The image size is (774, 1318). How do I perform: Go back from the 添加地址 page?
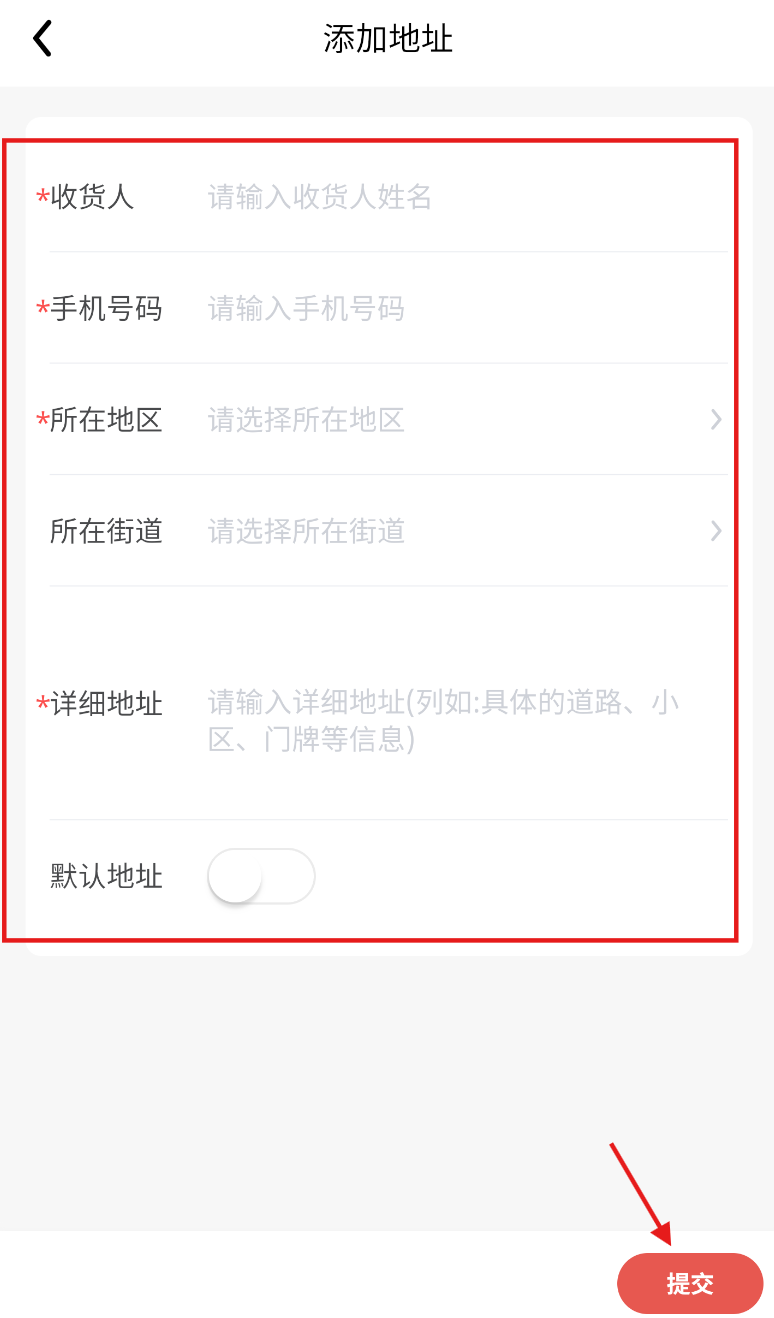42,40
